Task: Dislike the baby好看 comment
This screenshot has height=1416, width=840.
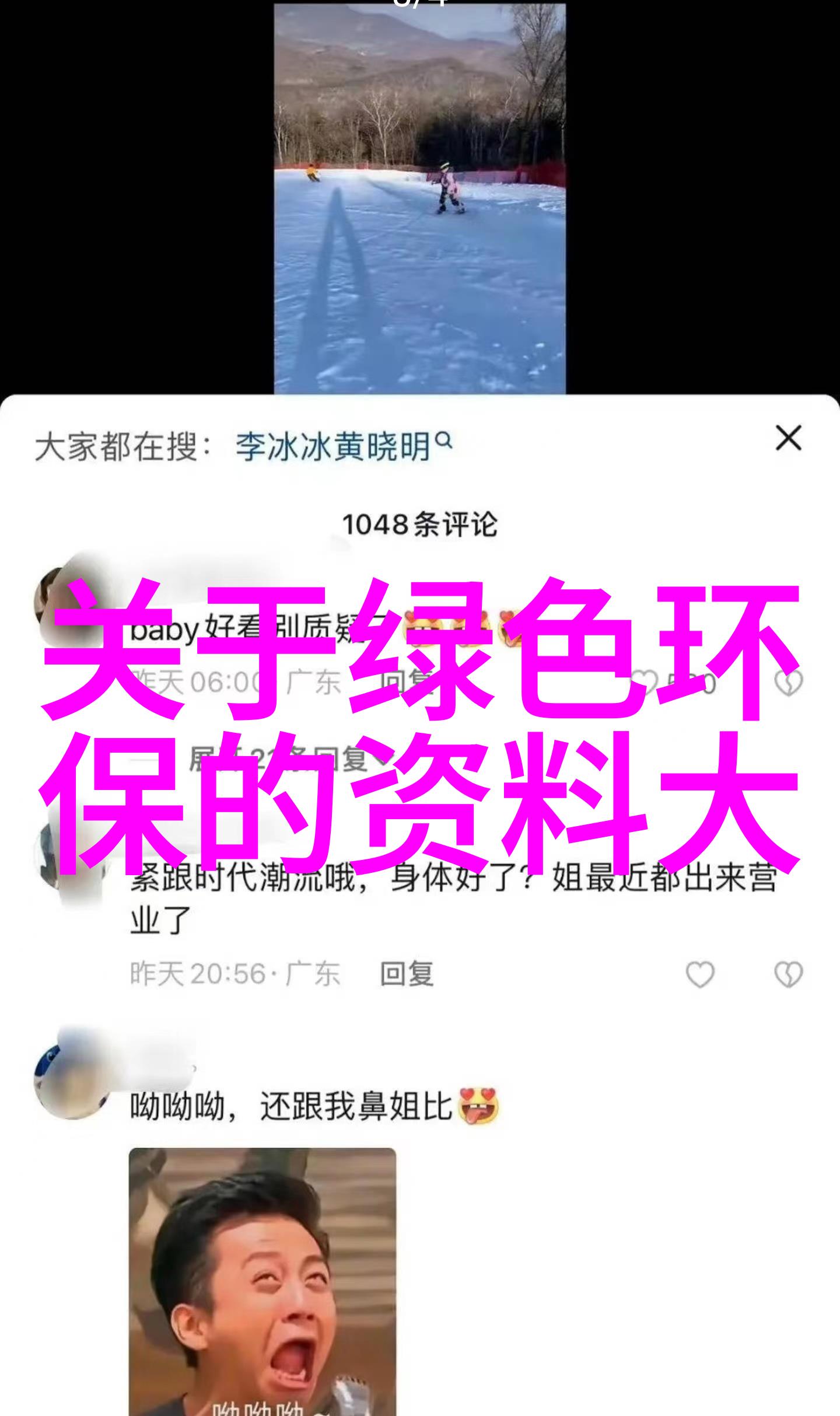Action: pyautogui.click(x=788, y=683)
